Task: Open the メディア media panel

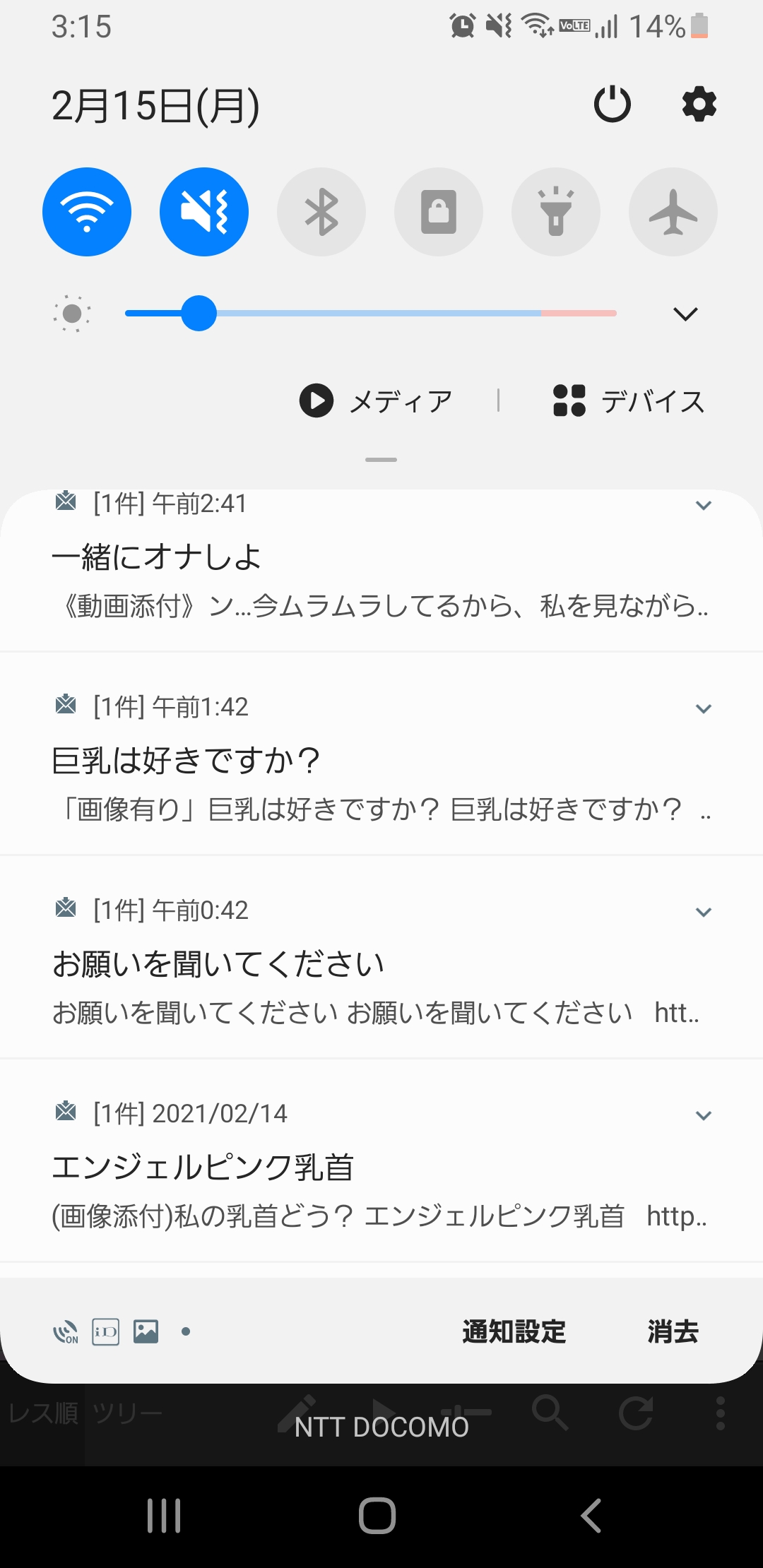Action: click(x=376, y=401)
